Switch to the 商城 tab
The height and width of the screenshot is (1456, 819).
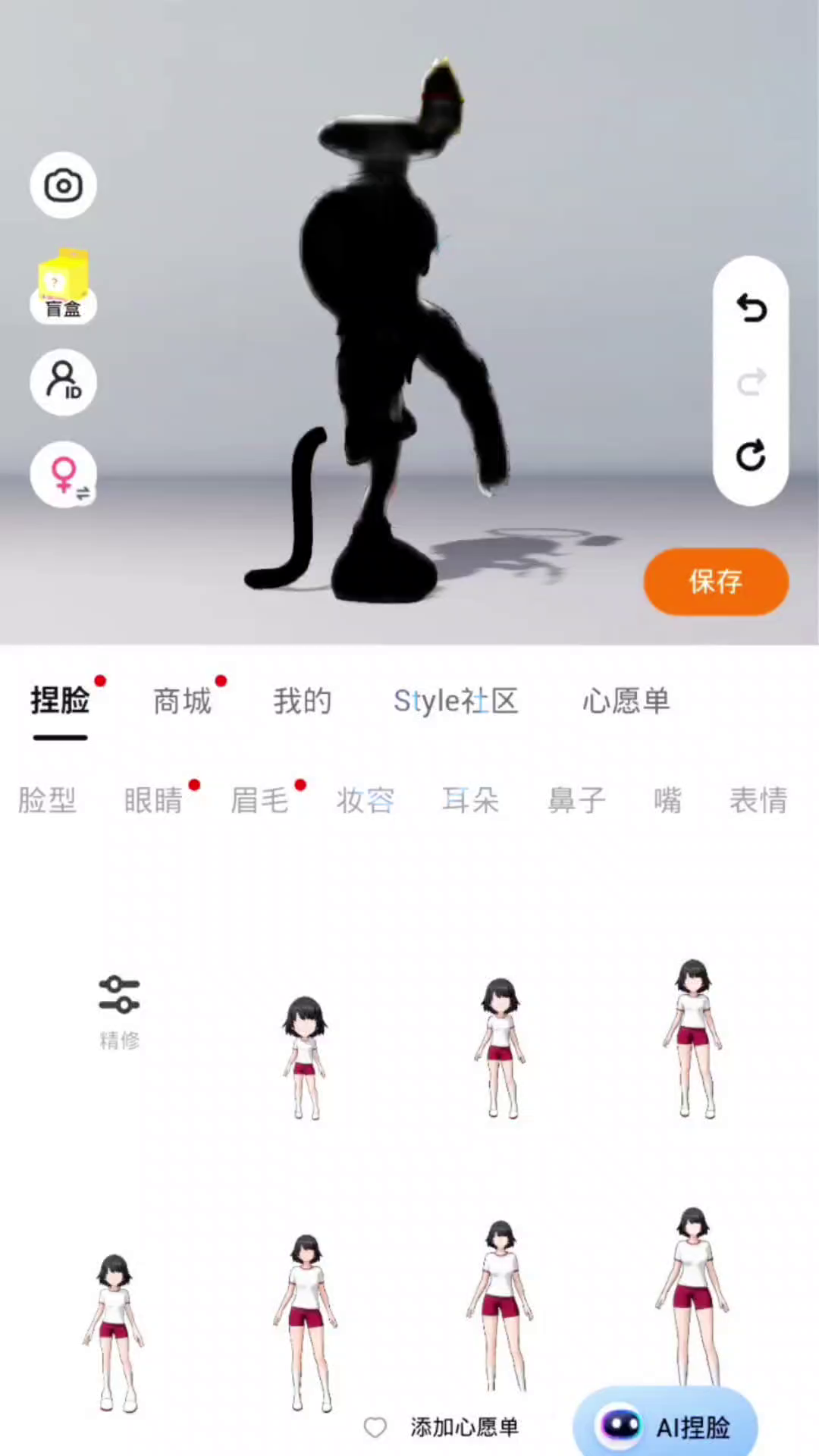(182, 701)
